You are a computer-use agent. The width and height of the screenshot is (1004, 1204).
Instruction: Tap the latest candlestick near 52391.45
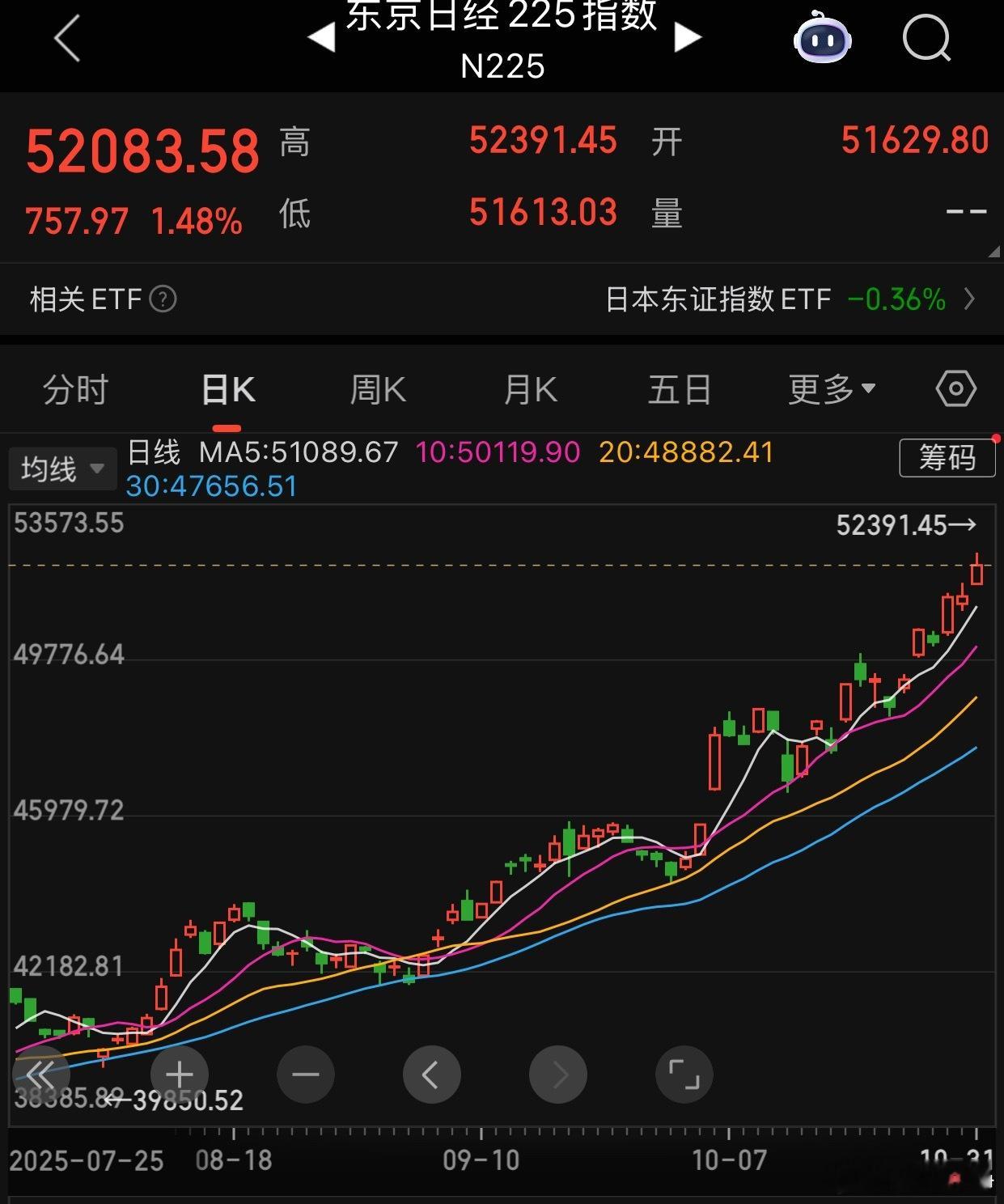979,574
